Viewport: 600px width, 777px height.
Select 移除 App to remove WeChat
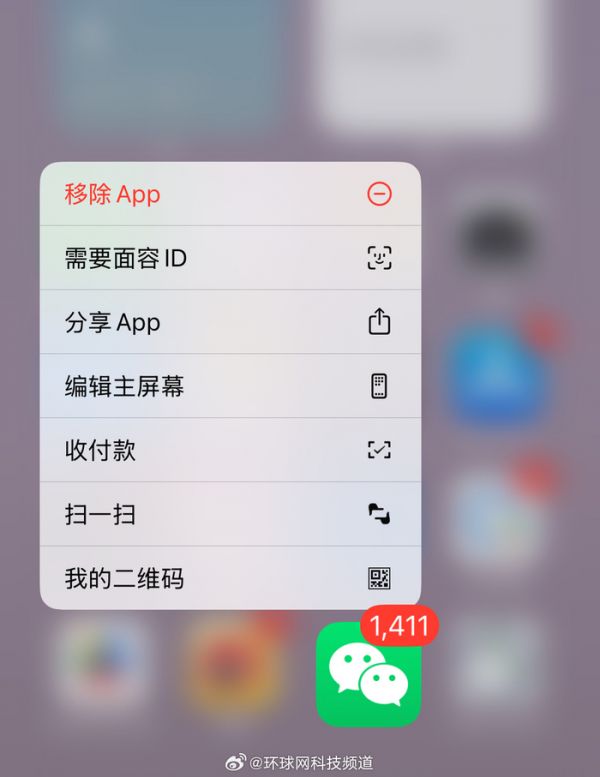[229, 194]
